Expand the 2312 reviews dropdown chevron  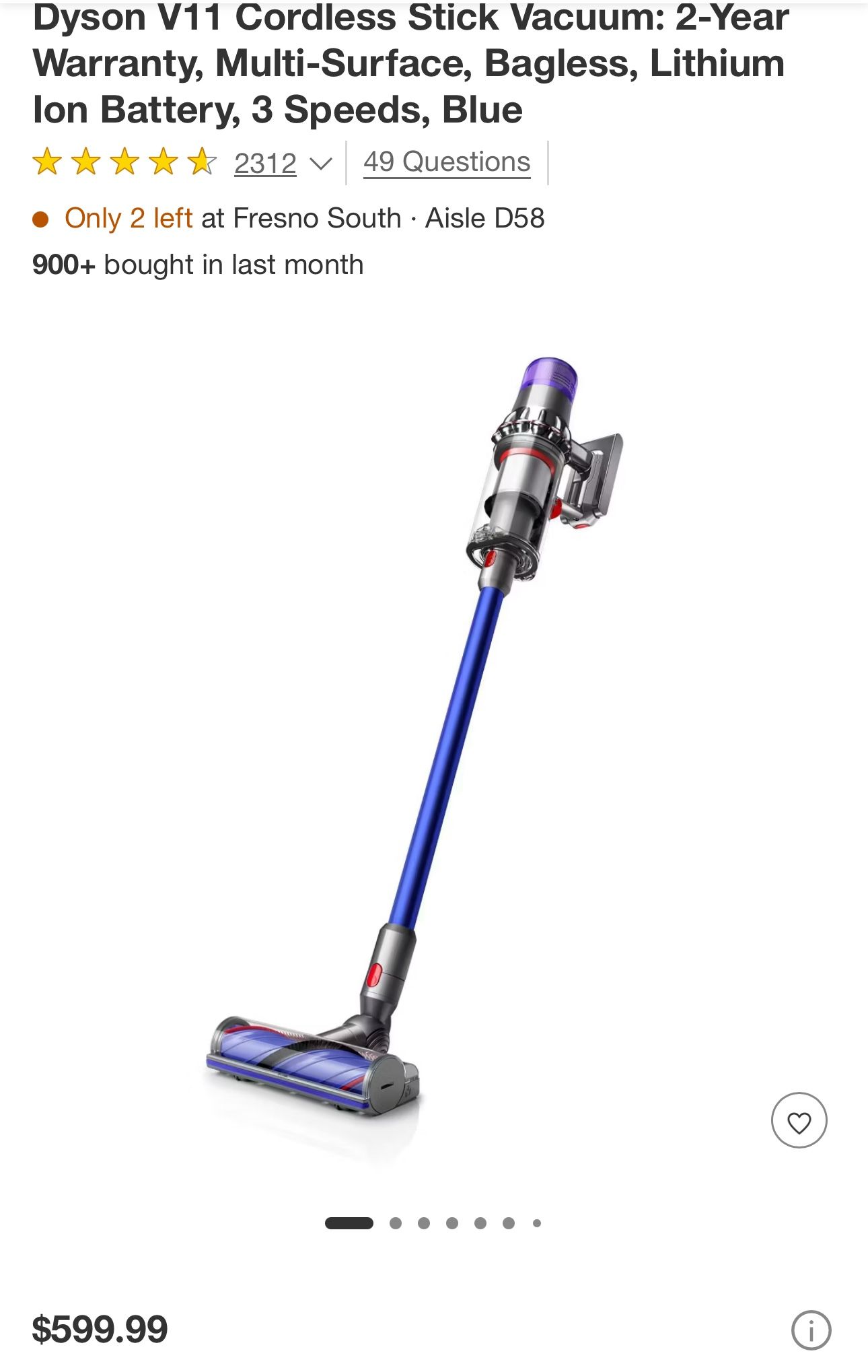322,164
